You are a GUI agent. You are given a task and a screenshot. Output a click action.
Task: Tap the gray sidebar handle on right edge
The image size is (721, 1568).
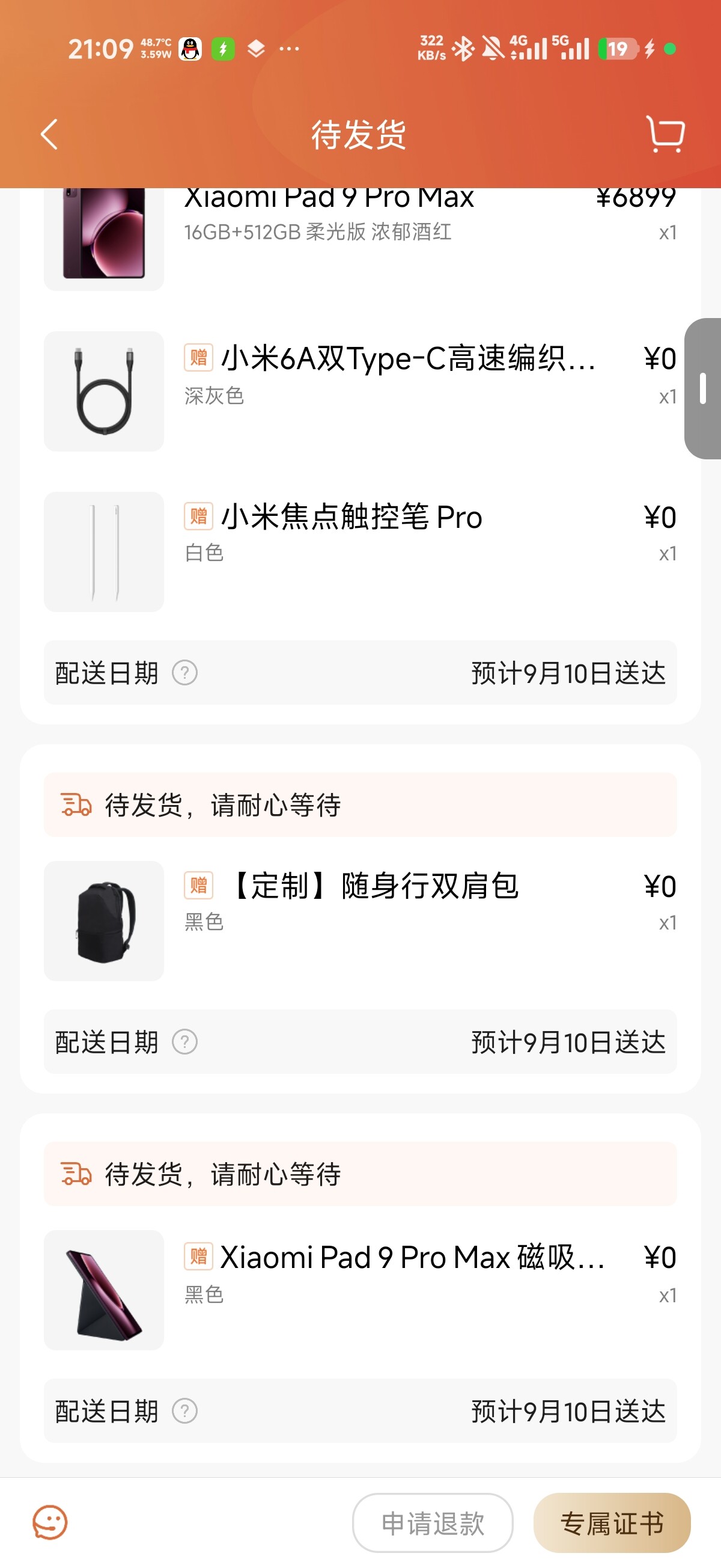tap(703, 388)
